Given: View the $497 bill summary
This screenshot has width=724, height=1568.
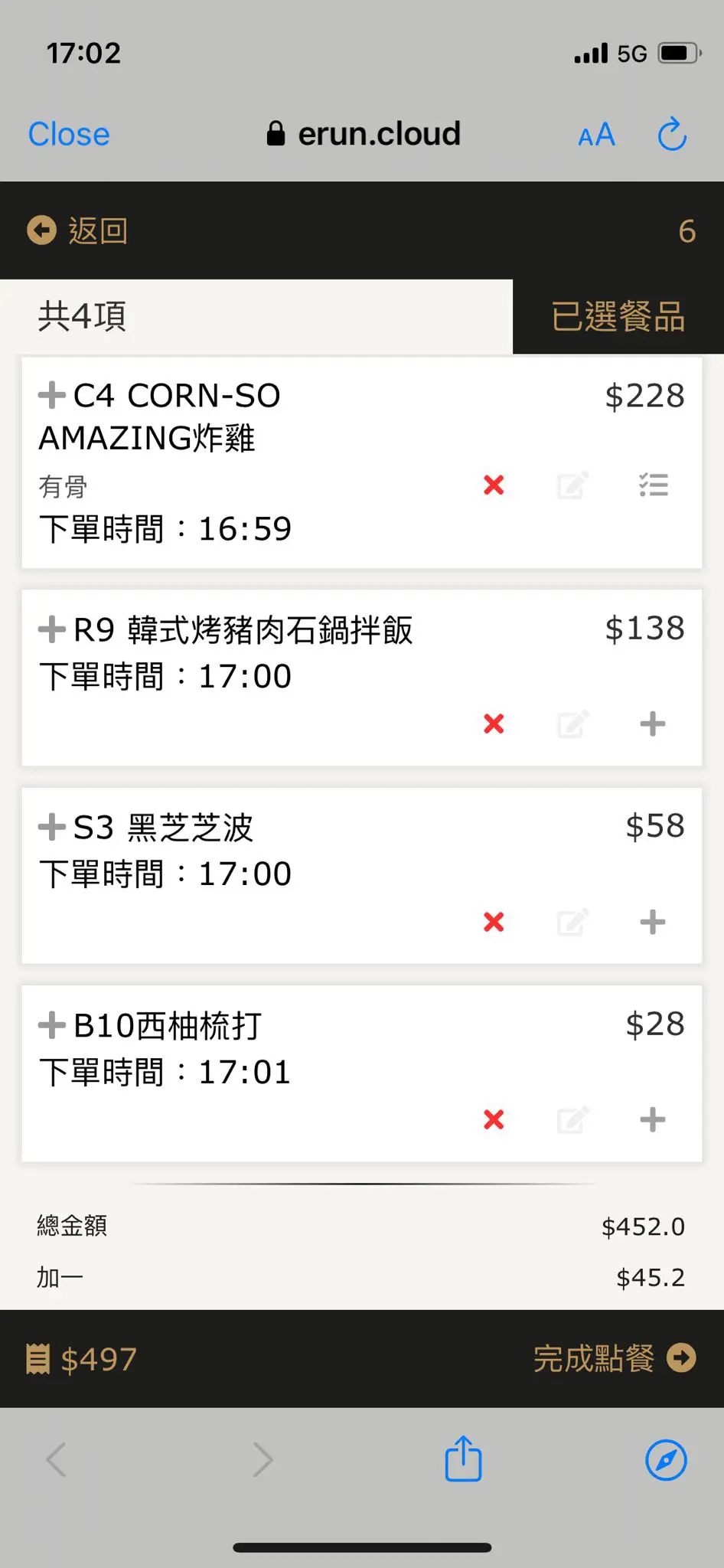Looking at the screenshot, I should (x=81, y=1359).
